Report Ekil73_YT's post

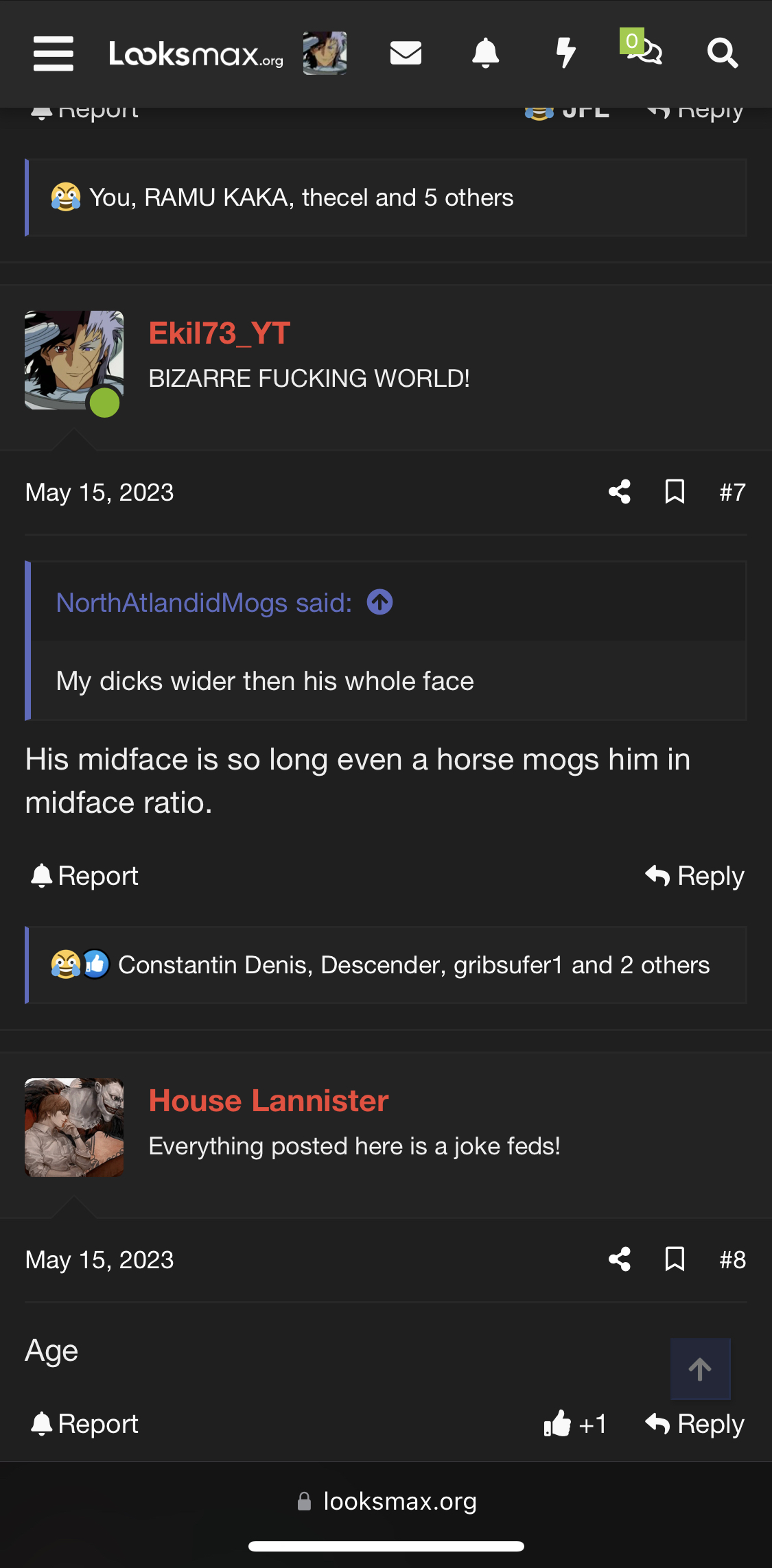click(85, 876)
